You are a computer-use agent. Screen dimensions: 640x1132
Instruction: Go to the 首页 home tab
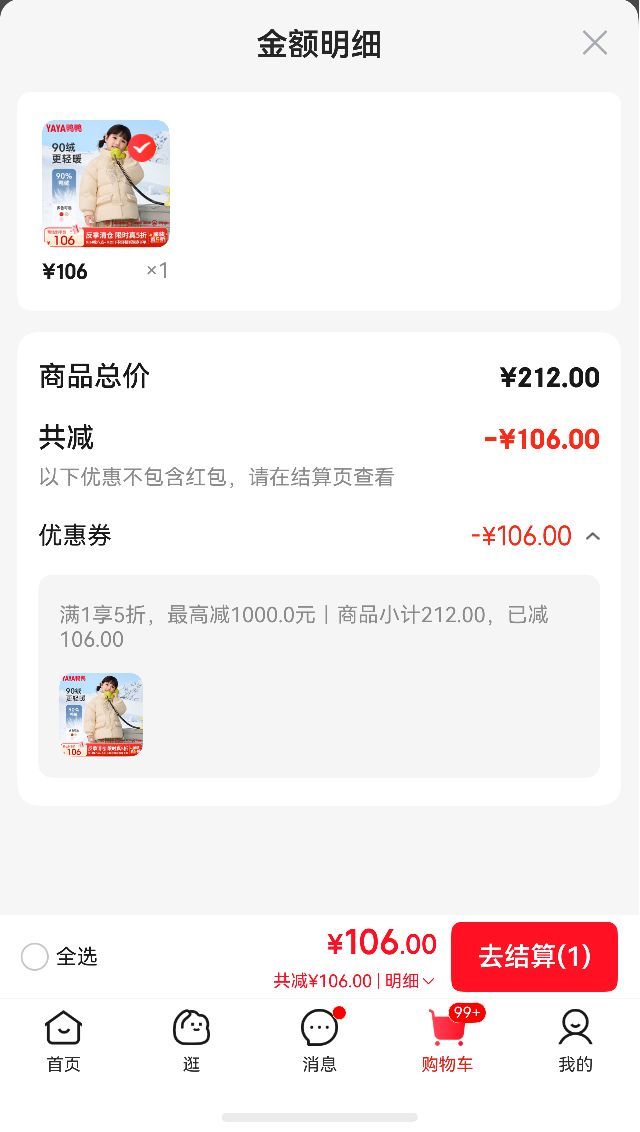(63, 1041)
